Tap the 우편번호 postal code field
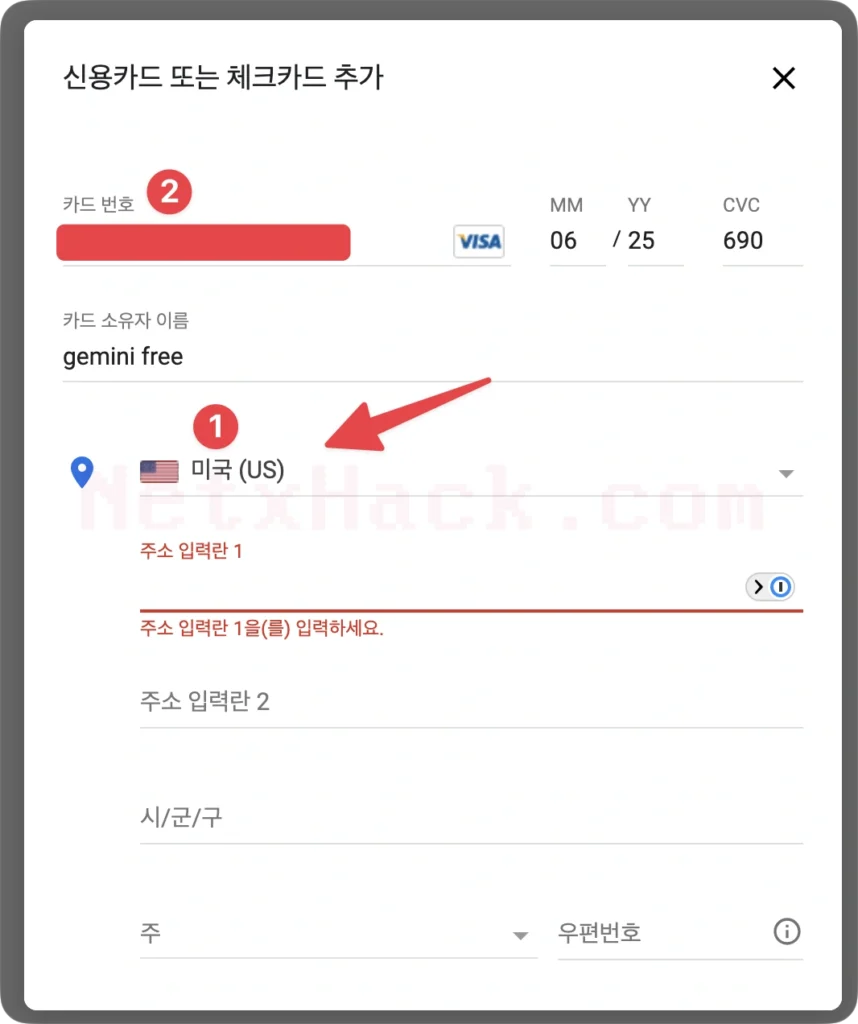This screenshot has width=858, height=1024. [660, 934]
